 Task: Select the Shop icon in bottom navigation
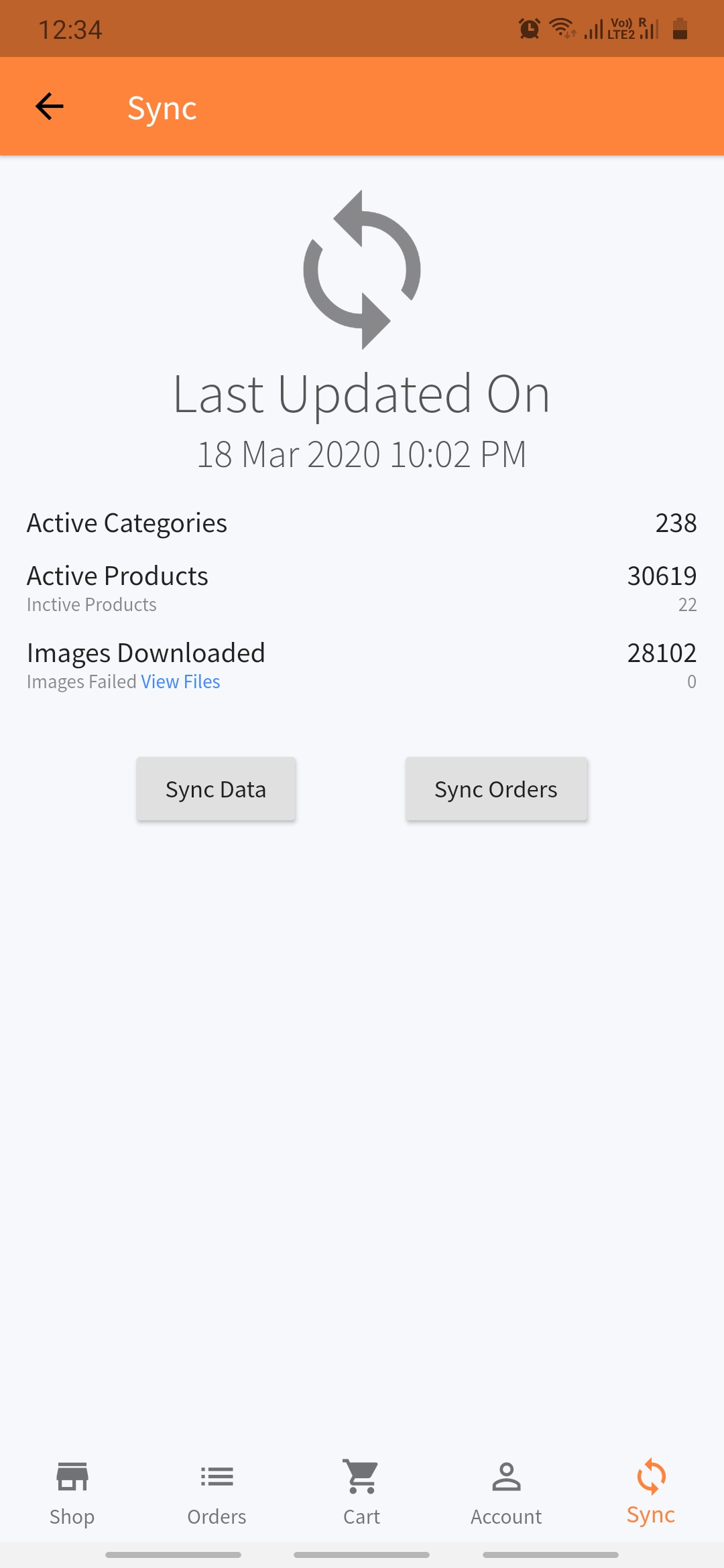(x=72, y=1478)
